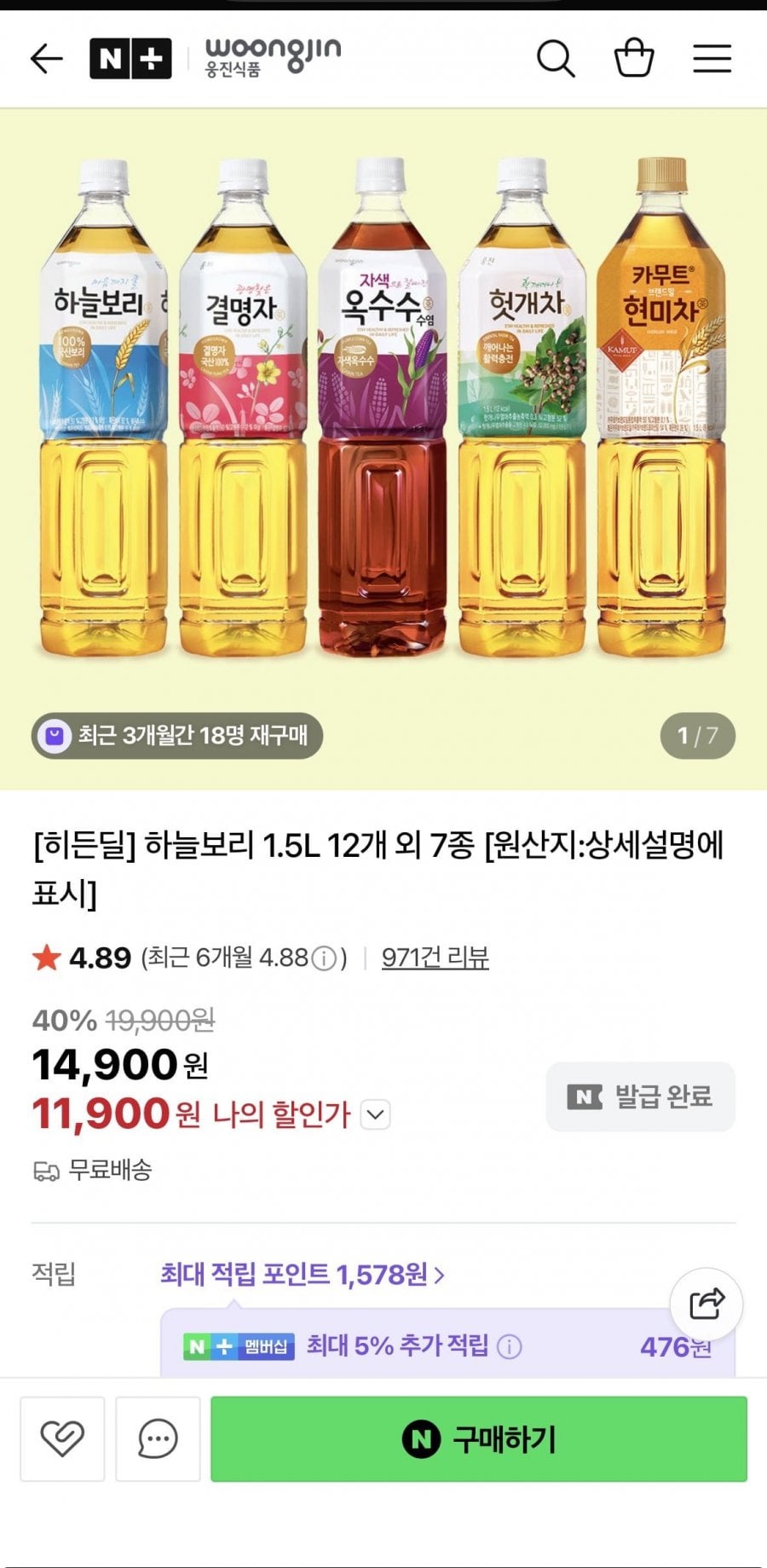The image size is (767, 1568).
Task: Open 최대 적립 포인트 1,578원 details
Action: pos(303,1275)
